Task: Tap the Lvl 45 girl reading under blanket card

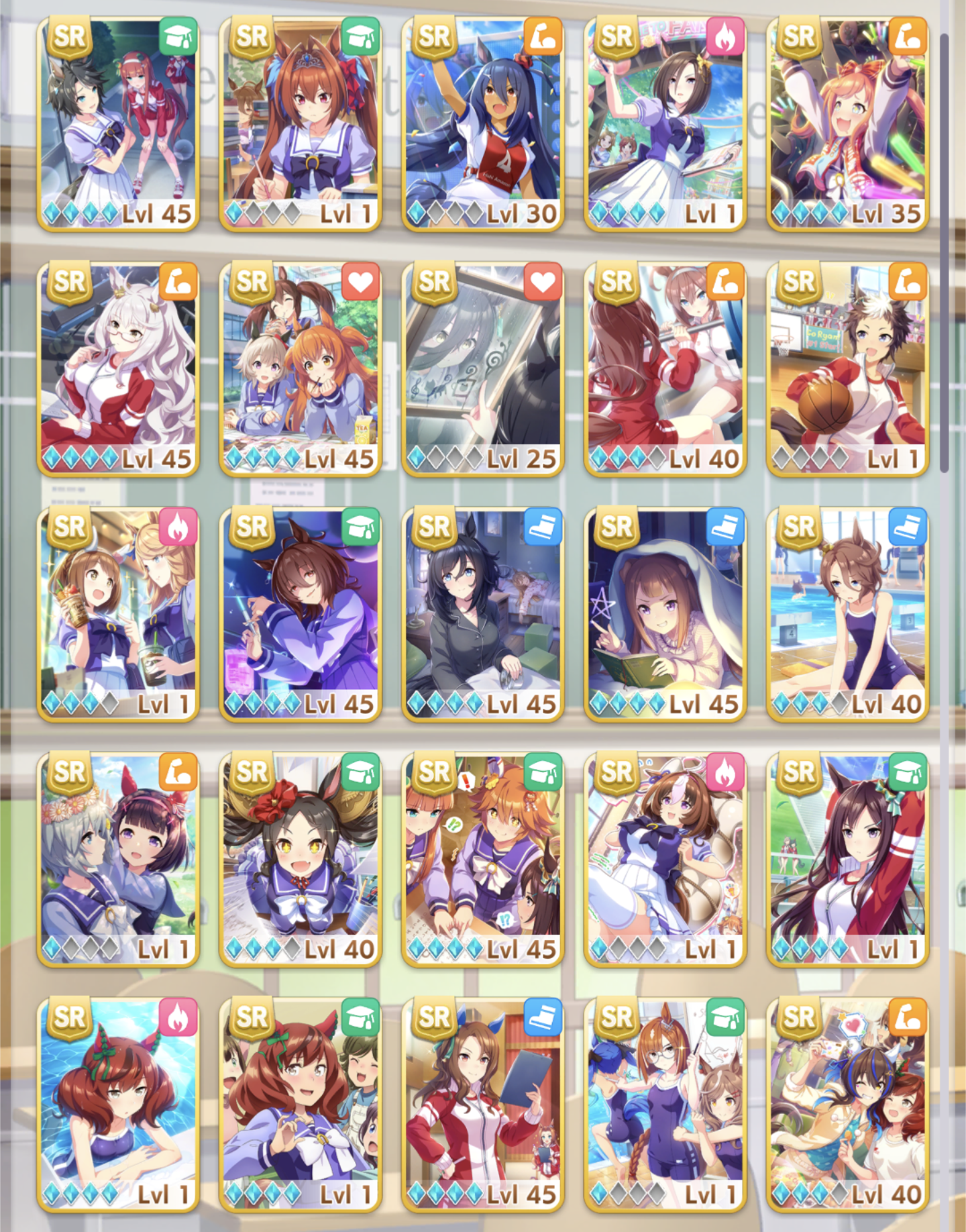Action: point(665,614)
